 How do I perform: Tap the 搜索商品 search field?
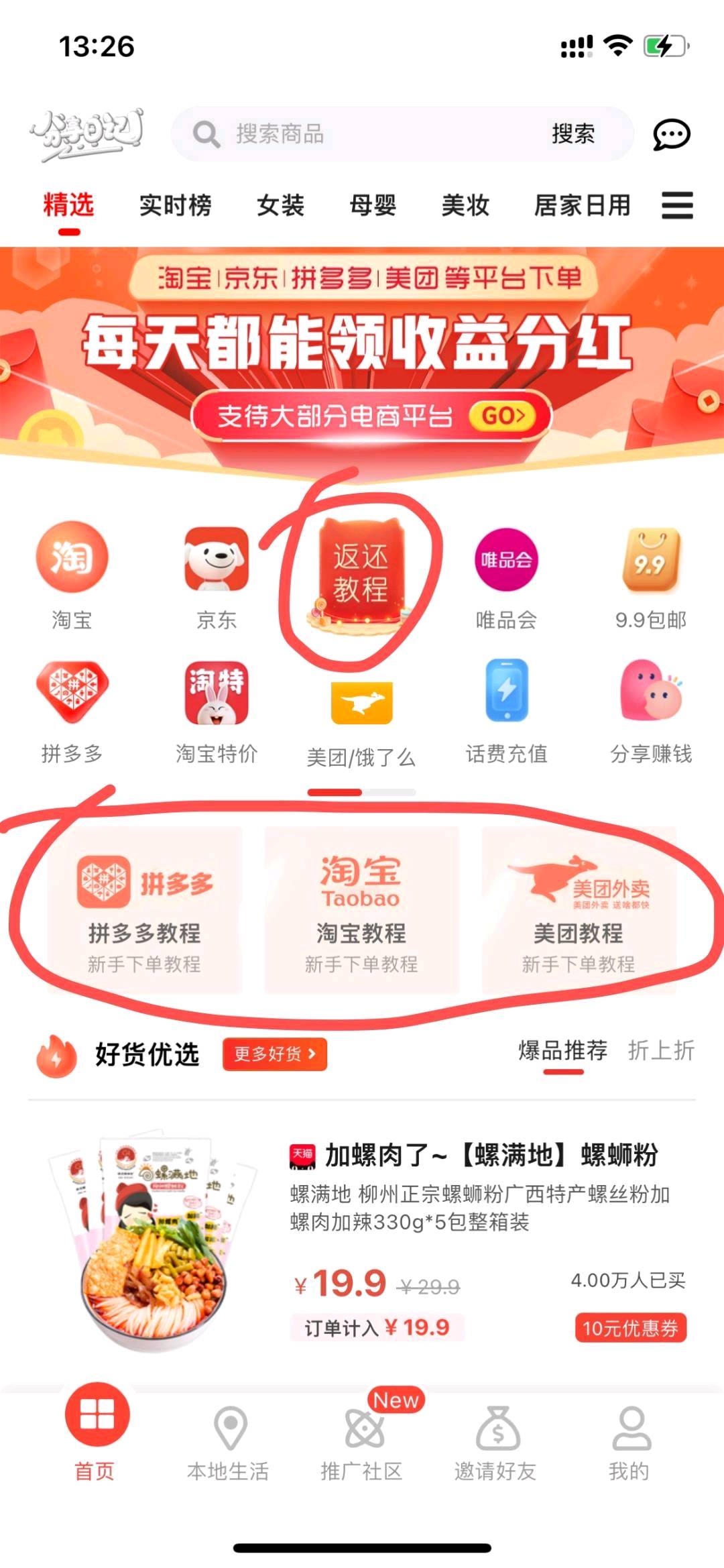click(x=362, y=134)
